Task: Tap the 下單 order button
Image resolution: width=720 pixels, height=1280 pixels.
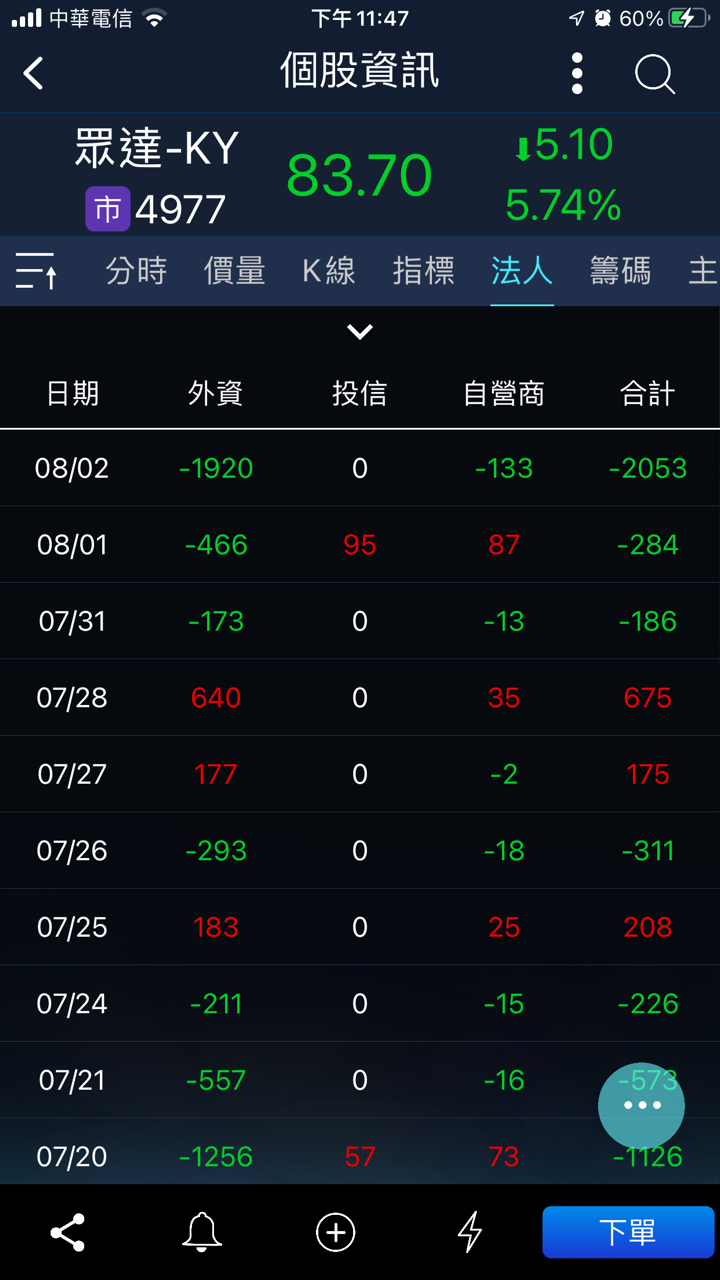Action: 627,1232
